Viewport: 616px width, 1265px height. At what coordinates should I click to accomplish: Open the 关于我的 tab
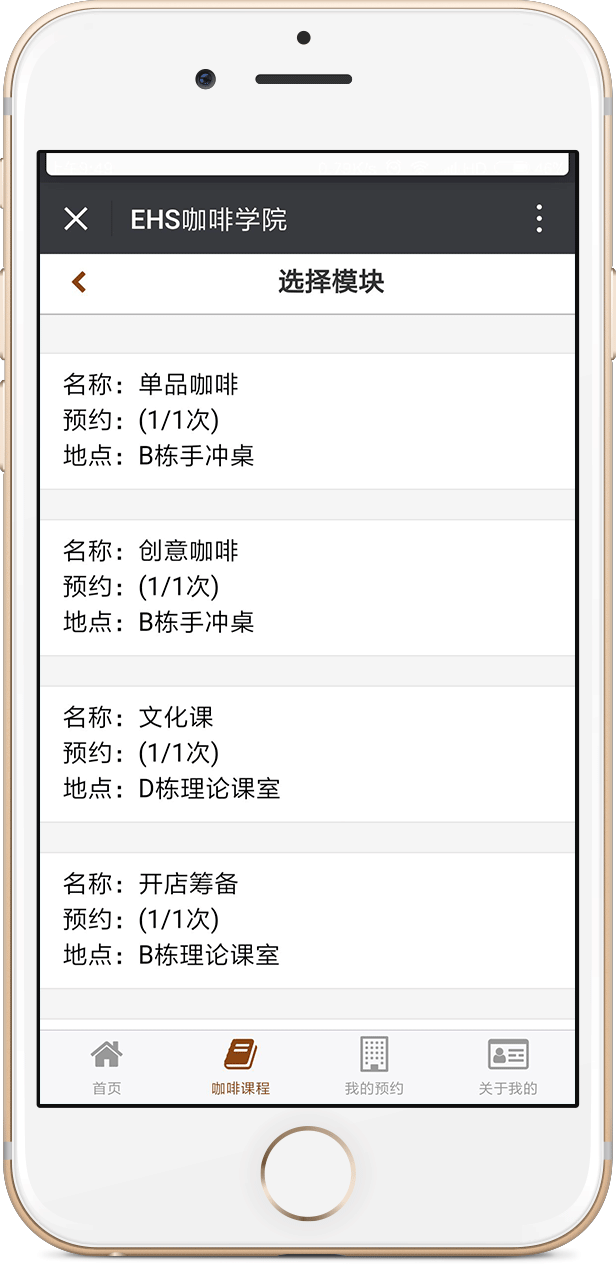(508, 1066)
